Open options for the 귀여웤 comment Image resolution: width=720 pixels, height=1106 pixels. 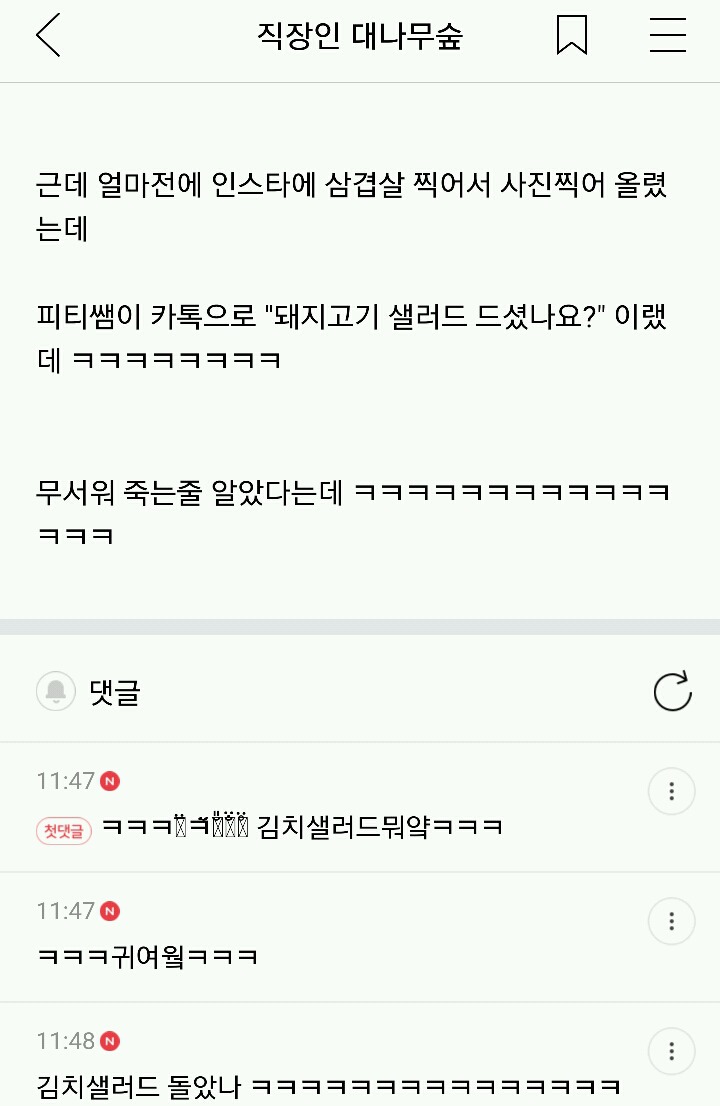[x=671, y=921]
